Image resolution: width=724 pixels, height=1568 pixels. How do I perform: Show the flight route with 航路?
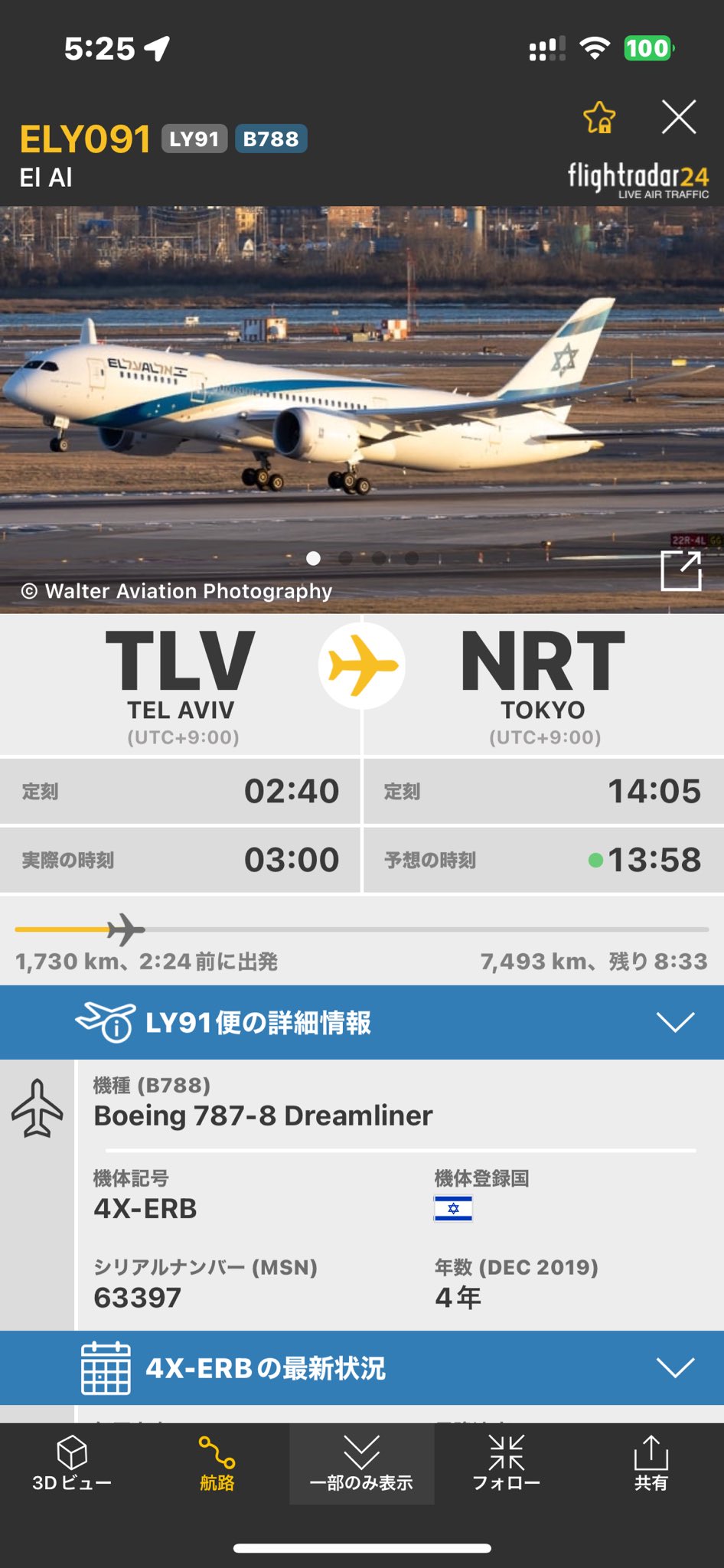pyautogui.click(x=217, y=1463)
